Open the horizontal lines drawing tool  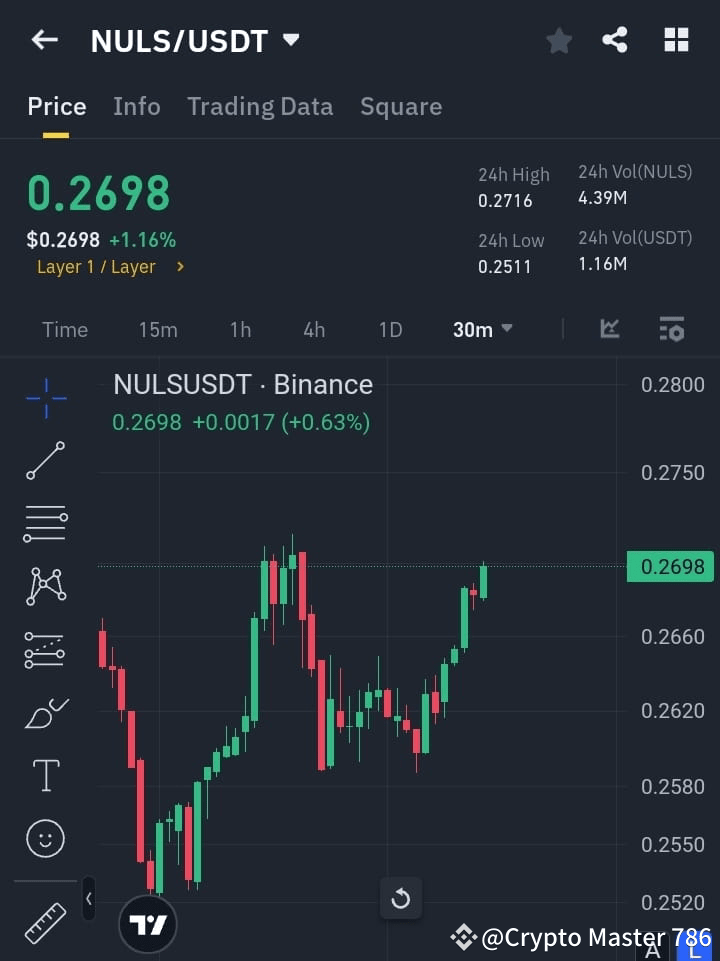[x=45, y=524]
